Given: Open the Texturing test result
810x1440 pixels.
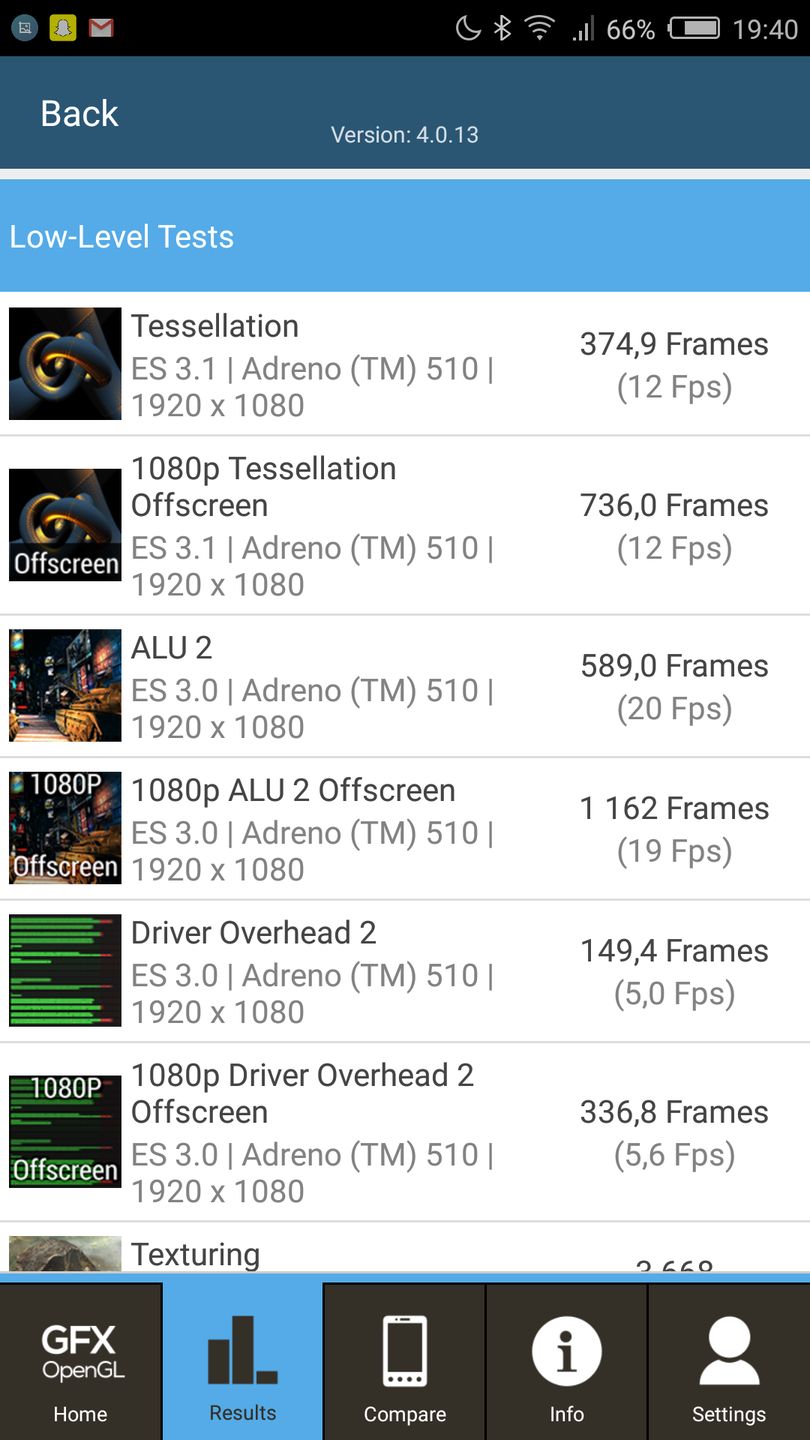Looking at the screenshot, I should 404,1254.
